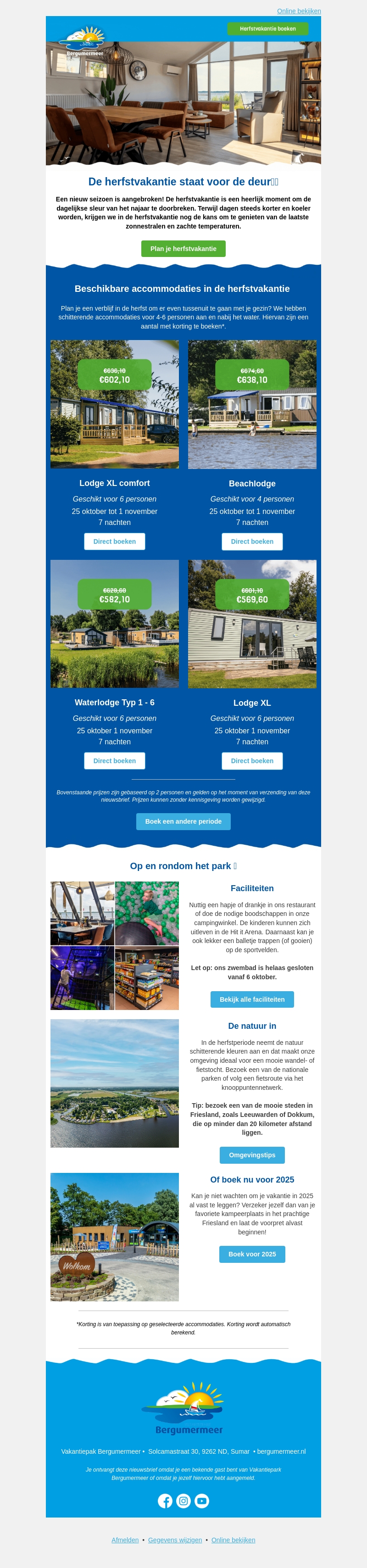Open the 'Online bekijken' link at top
367x1568 pixels.
tap(298, 11)
